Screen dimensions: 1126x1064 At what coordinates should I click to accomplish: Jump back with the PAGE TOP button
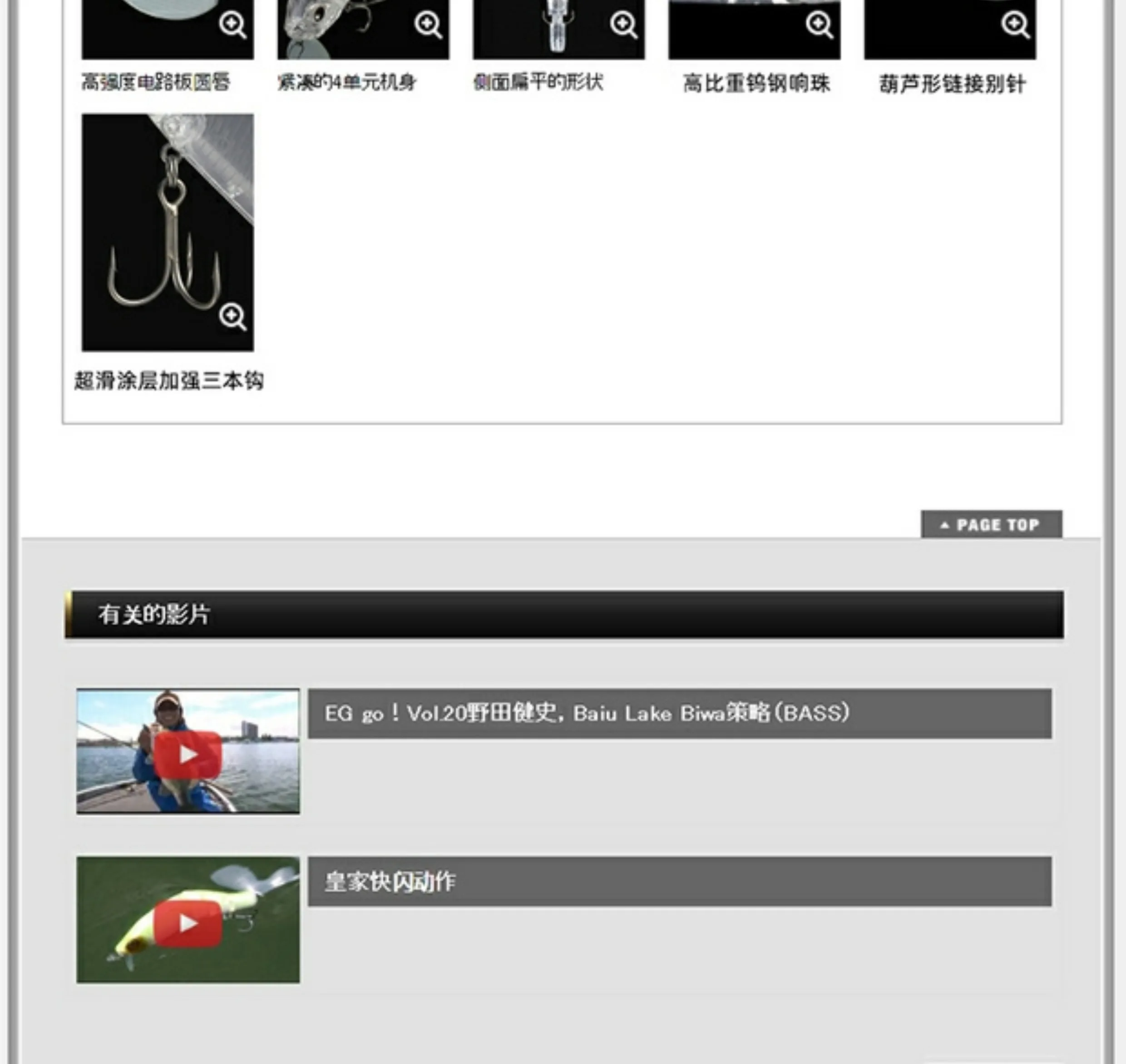(x=991, y=525)
